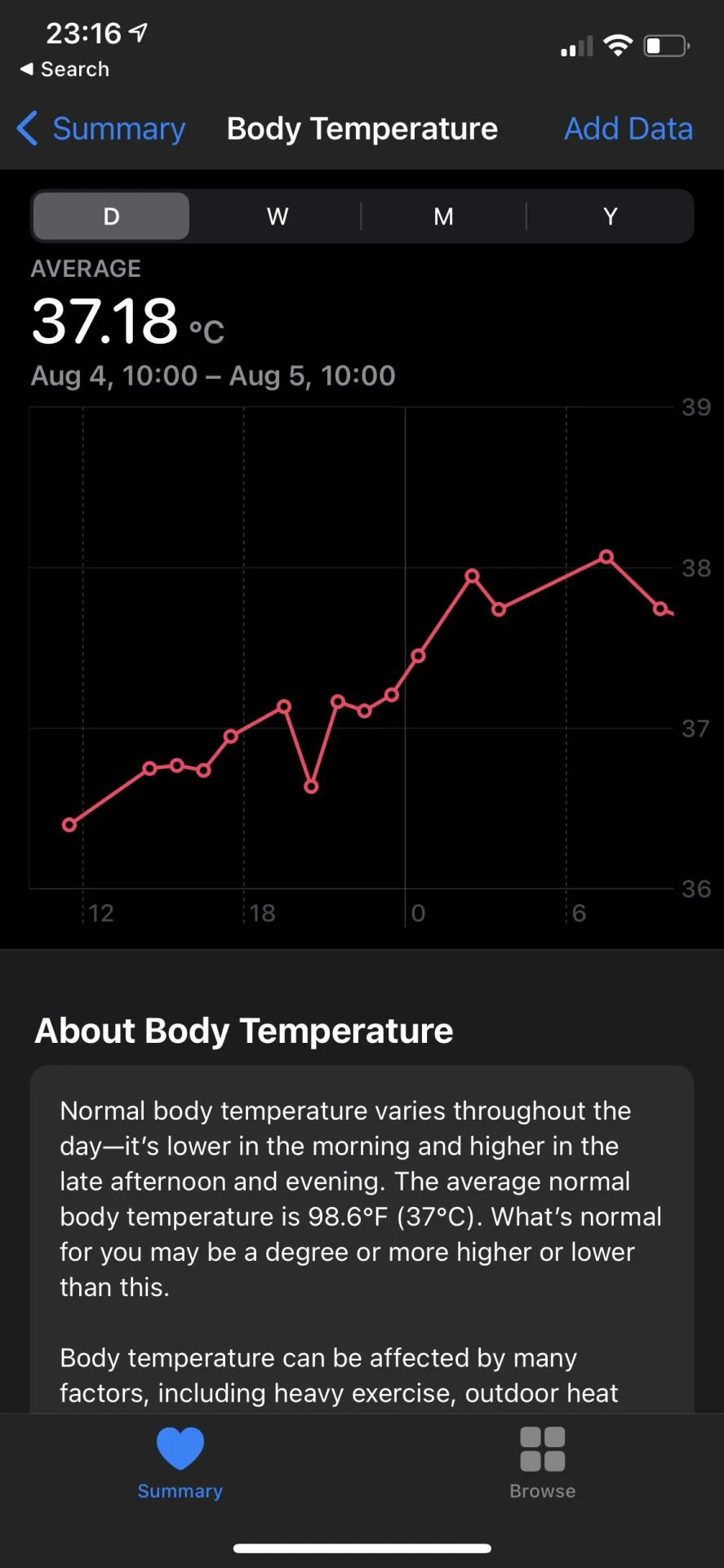Switch to the W weekly view
This screenshot has height=1568, width=724.
click(278, 216)
